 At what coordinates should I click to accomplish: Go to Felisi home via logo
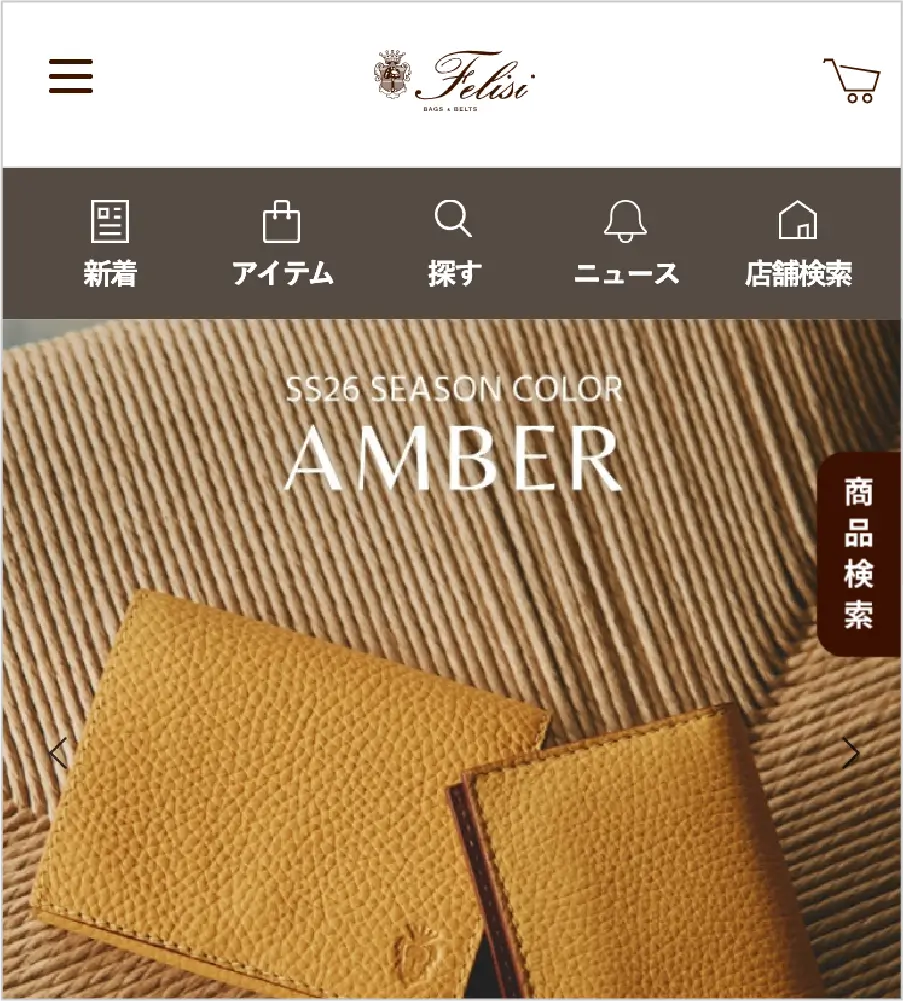[x=451, y=78]
